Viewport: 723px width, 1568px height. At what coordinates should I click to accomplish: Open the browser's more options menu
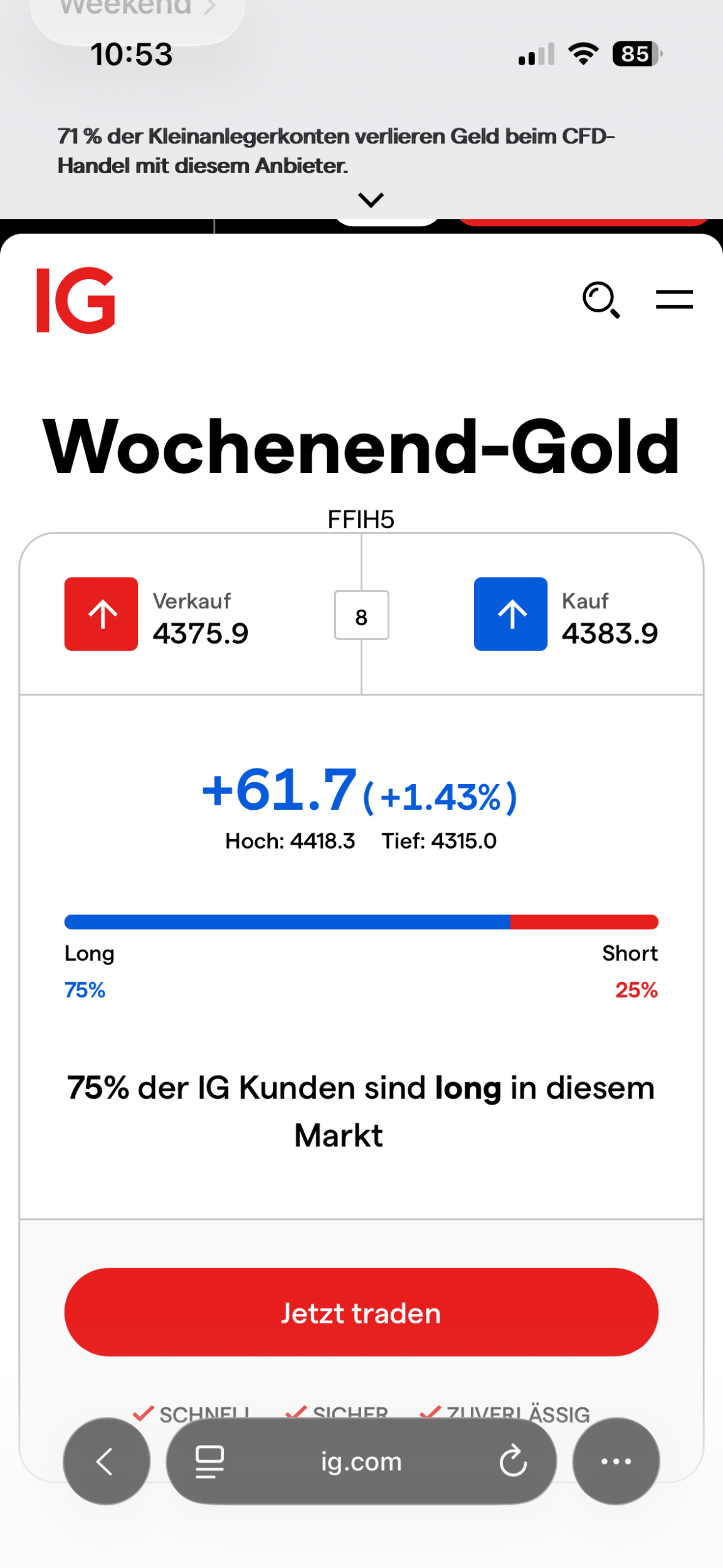616,1461
